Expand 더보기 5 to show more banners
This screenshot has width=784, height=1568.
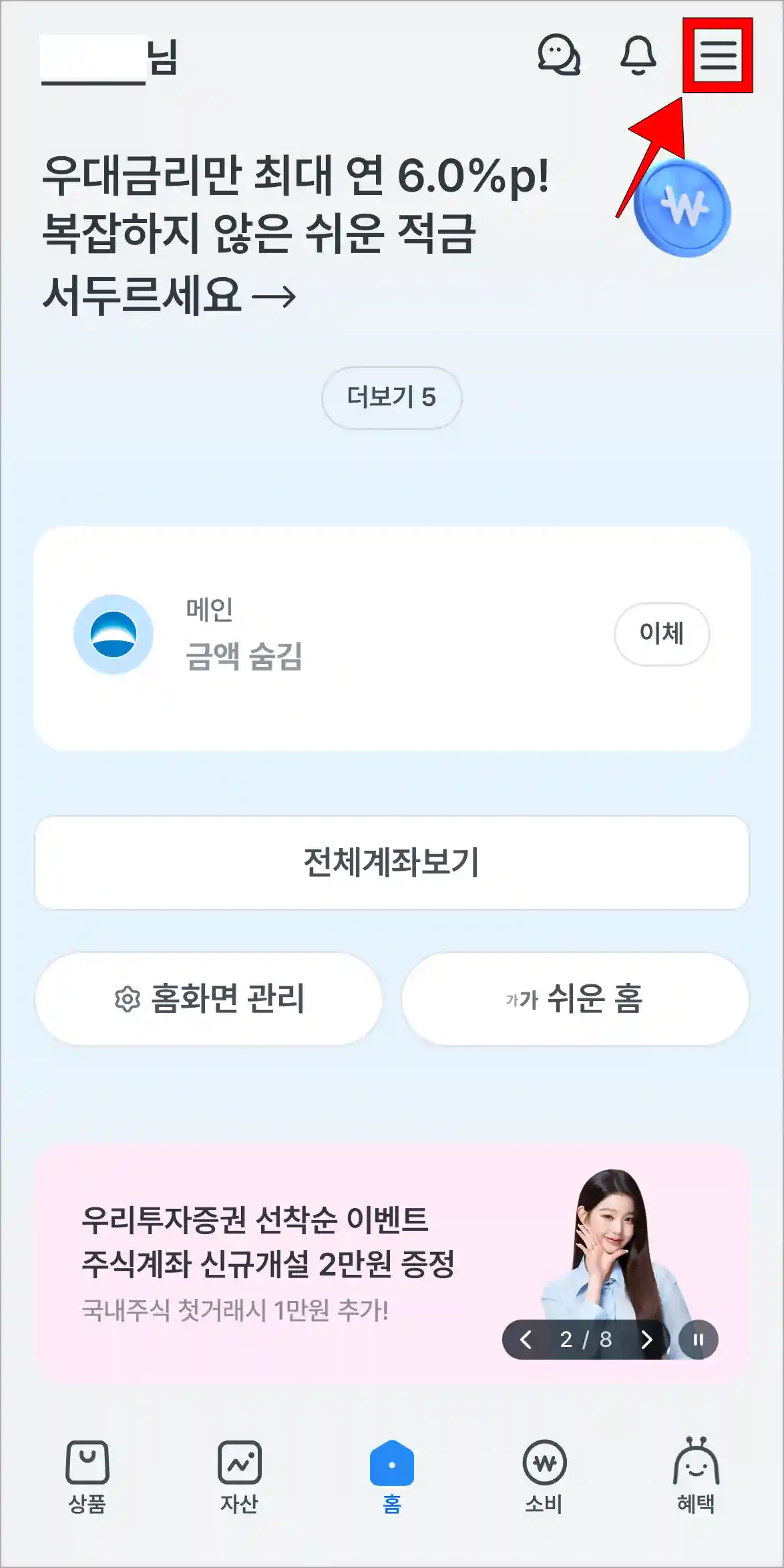tap(392, 397)
